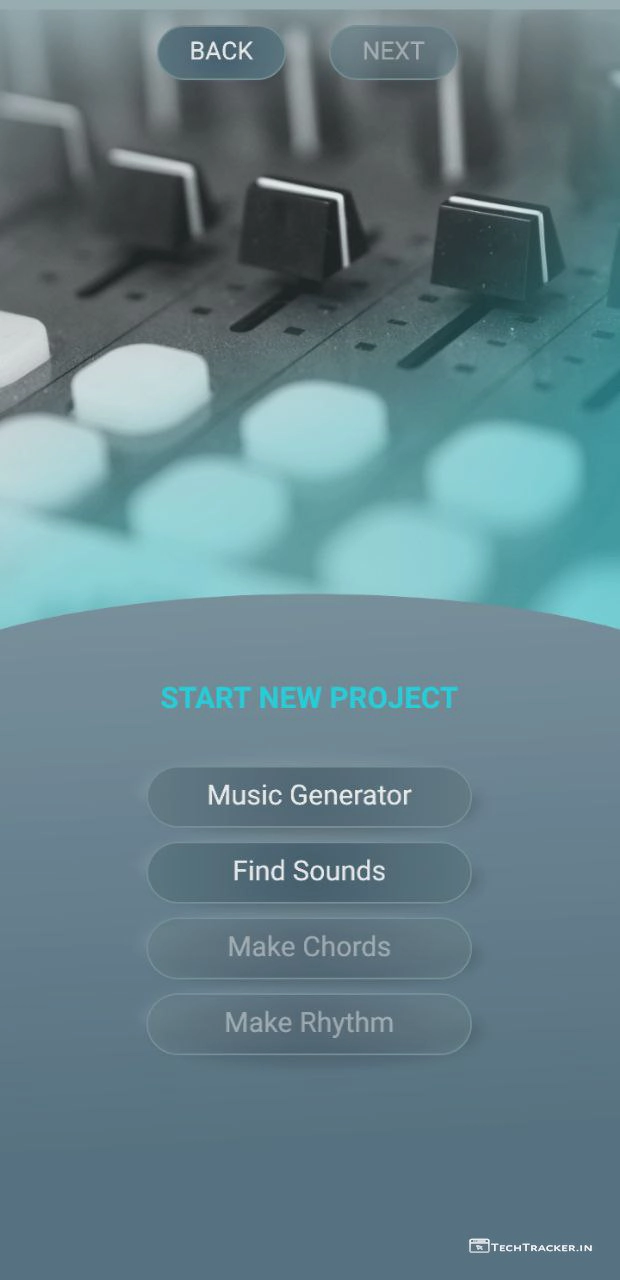The image size is (620, 1280).
Task: Go to the NEXT step
Action: point(393,52)
